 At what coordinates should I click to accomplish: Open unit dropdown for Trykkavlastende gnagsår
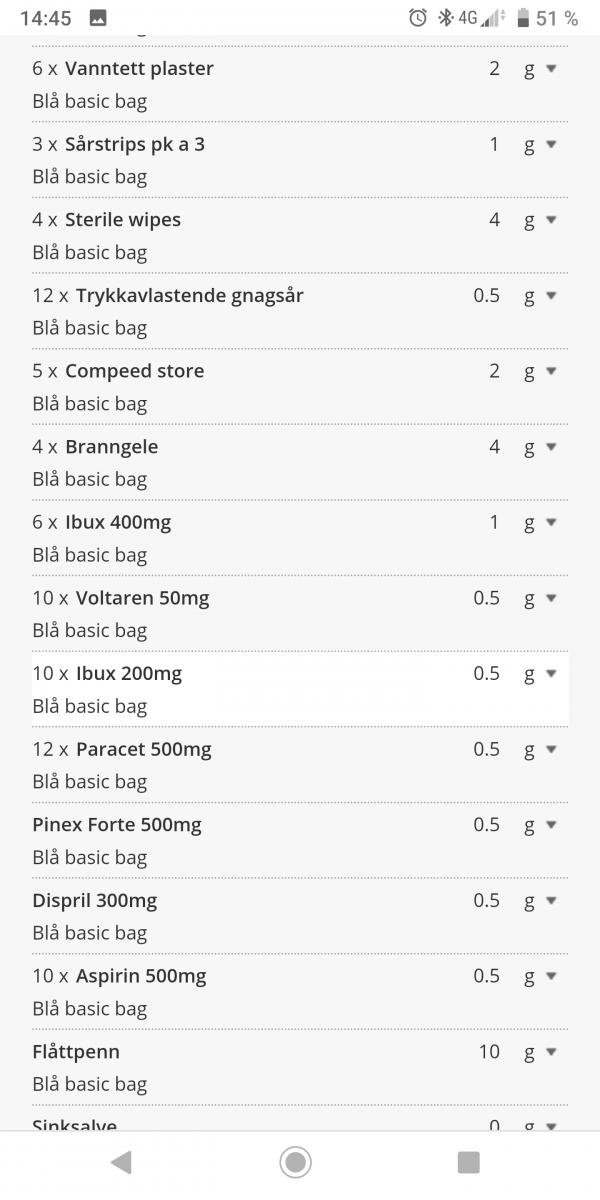[540, 296]
